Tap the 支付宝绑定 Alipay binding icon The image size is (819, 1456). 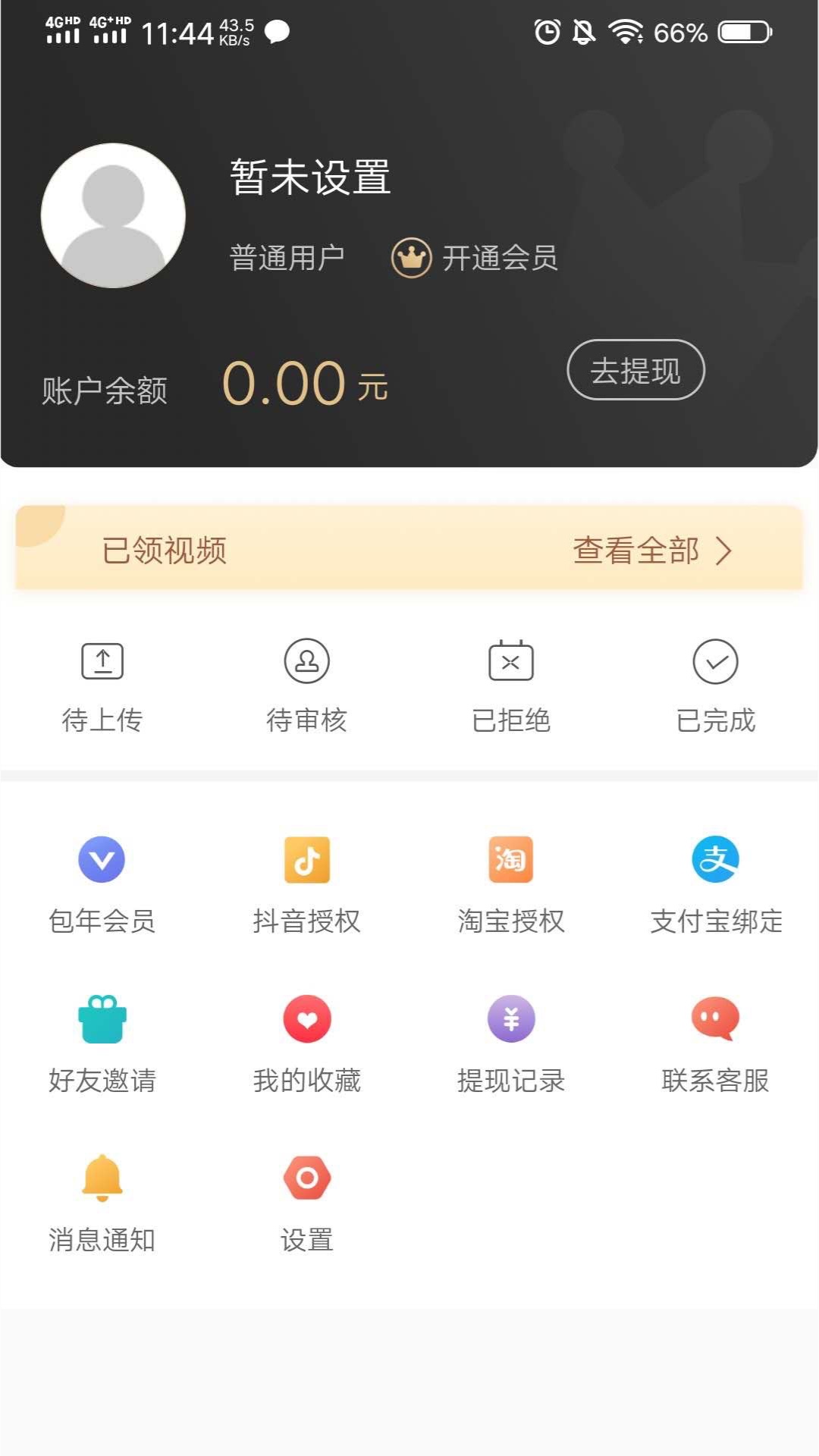(x=716, y=861)
